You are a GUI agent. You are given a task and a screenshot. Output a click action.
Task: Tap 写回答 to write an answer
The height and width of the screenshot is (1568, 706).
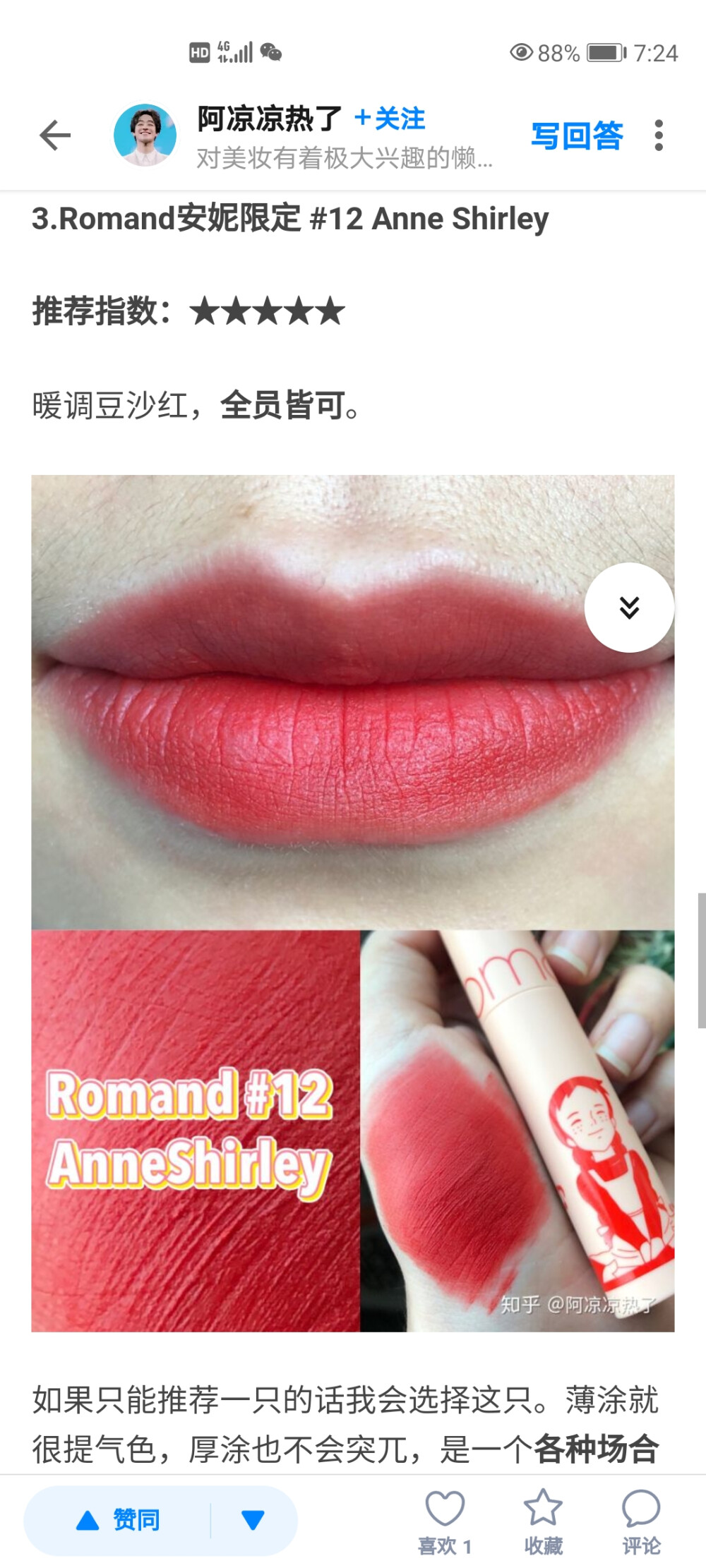577,135
